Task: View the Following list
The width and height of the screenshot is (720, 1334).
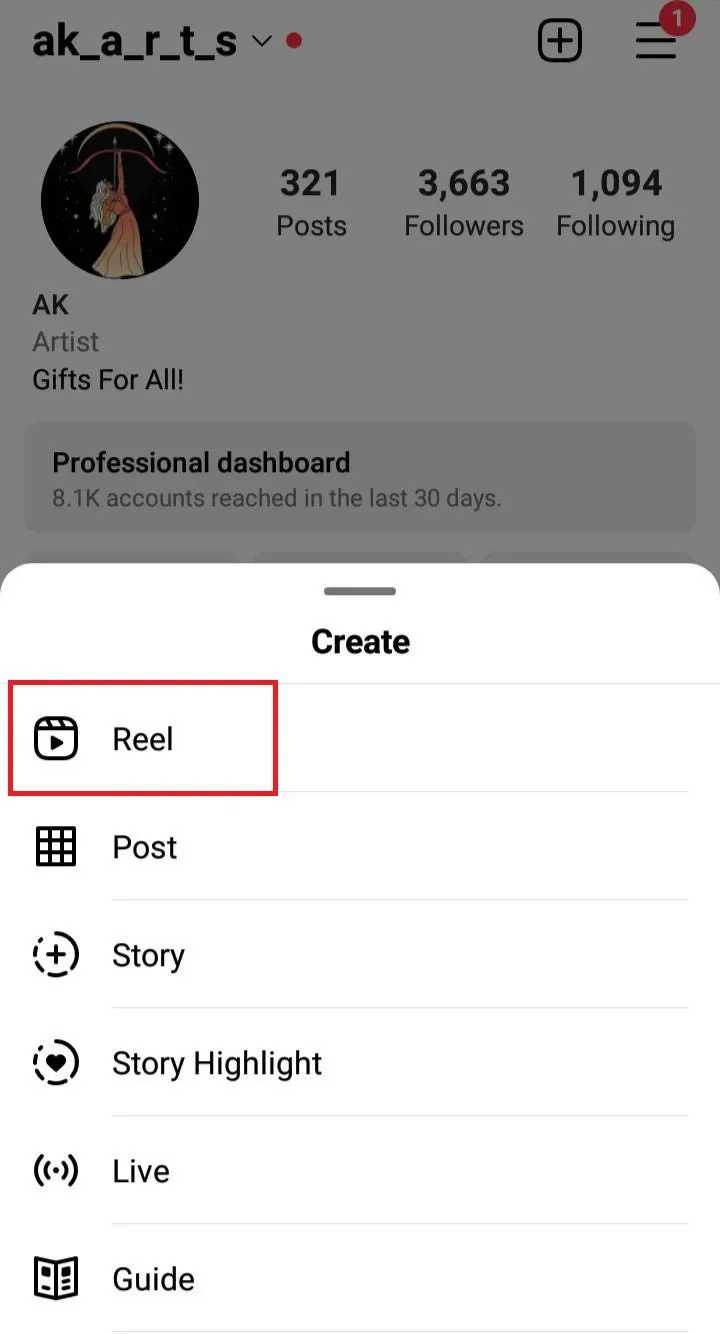Action: 615,202
